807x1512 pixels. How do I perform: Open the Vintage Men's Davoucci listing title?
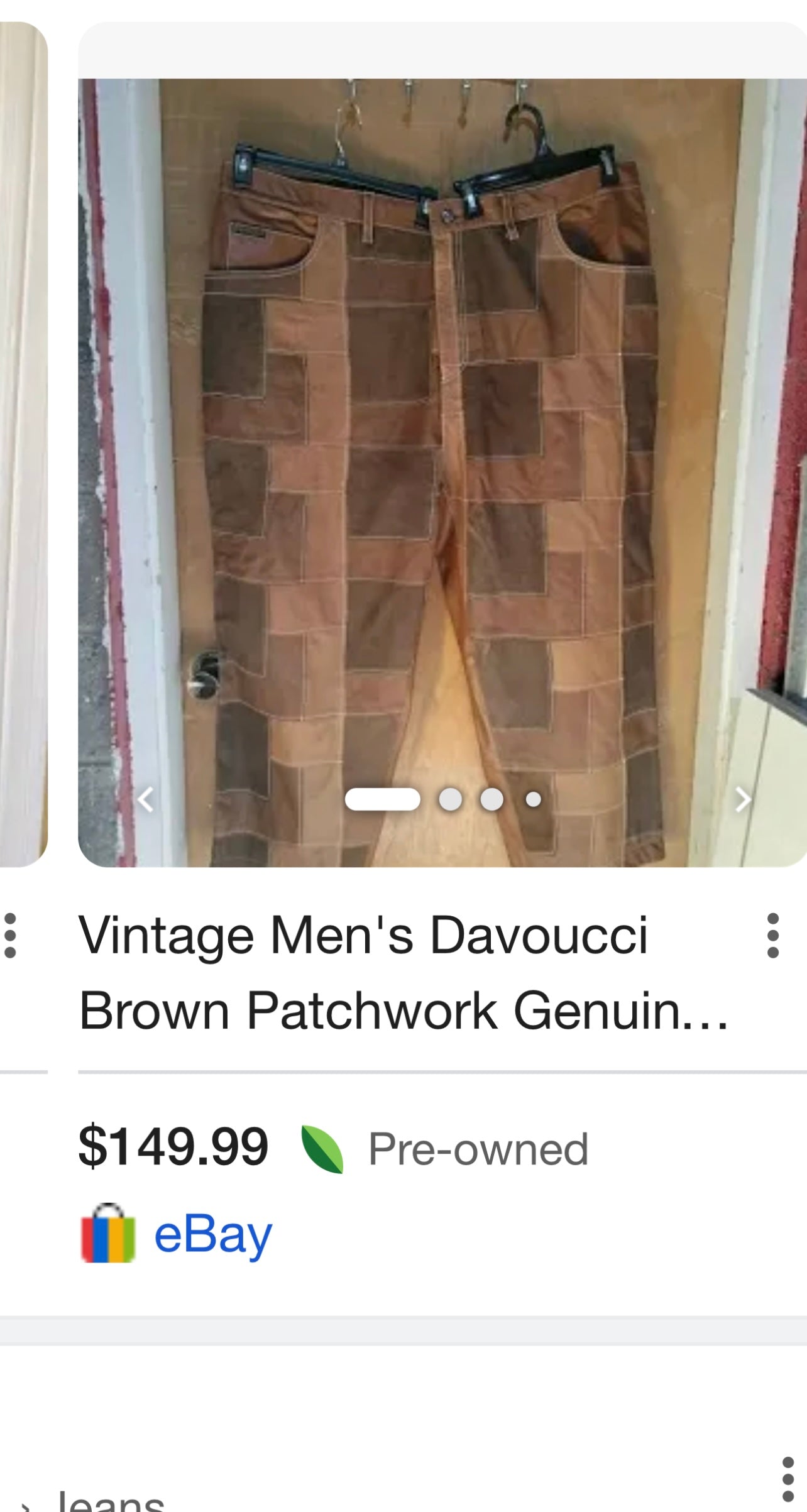coord(402,972)
